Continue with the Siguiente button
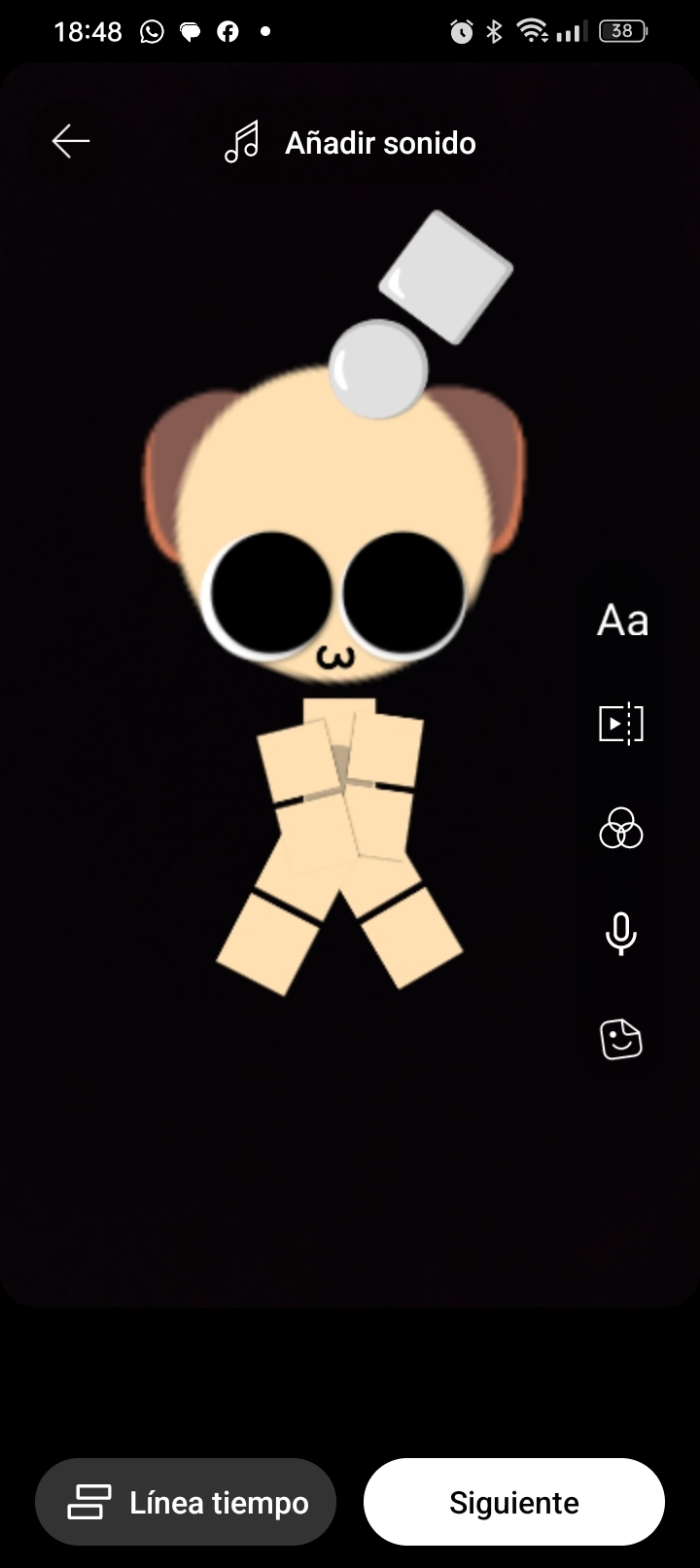Screen dimensions: 700x1568 coord(513,1503)
